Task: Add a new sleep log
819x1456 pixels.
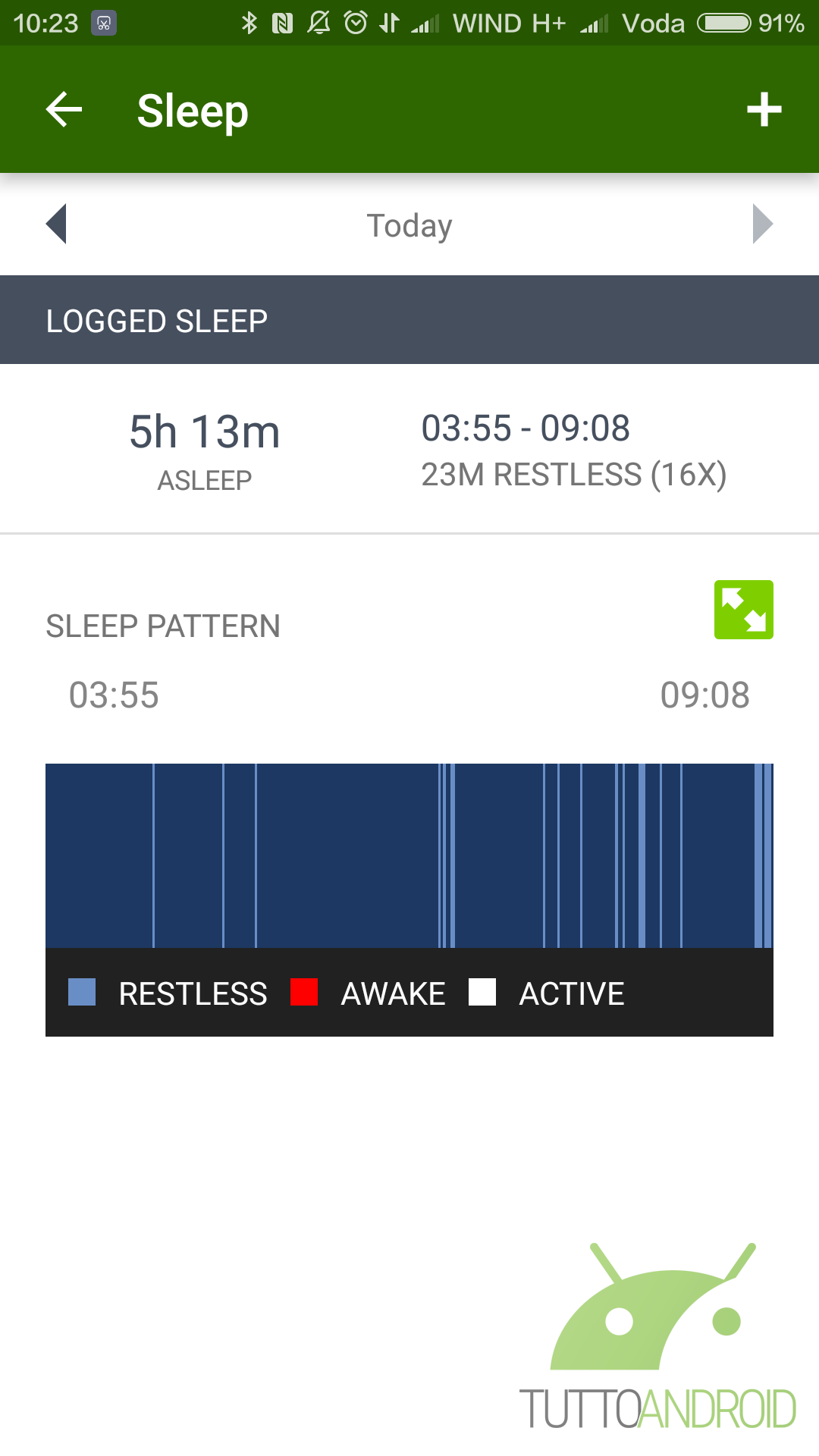Action: click(764, 110)
